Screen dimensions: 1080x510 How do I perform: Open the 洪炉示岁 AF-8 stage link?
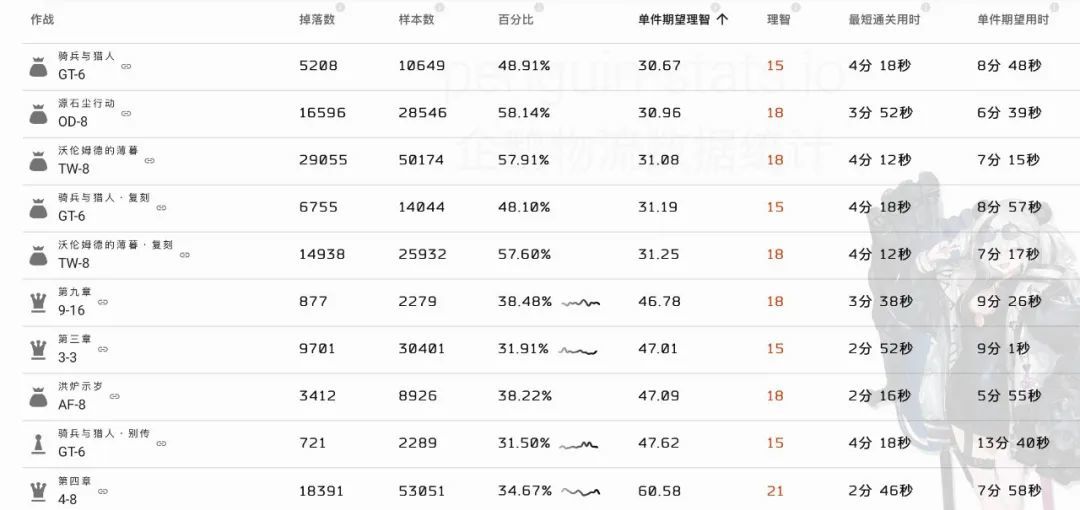coord(114,396)
